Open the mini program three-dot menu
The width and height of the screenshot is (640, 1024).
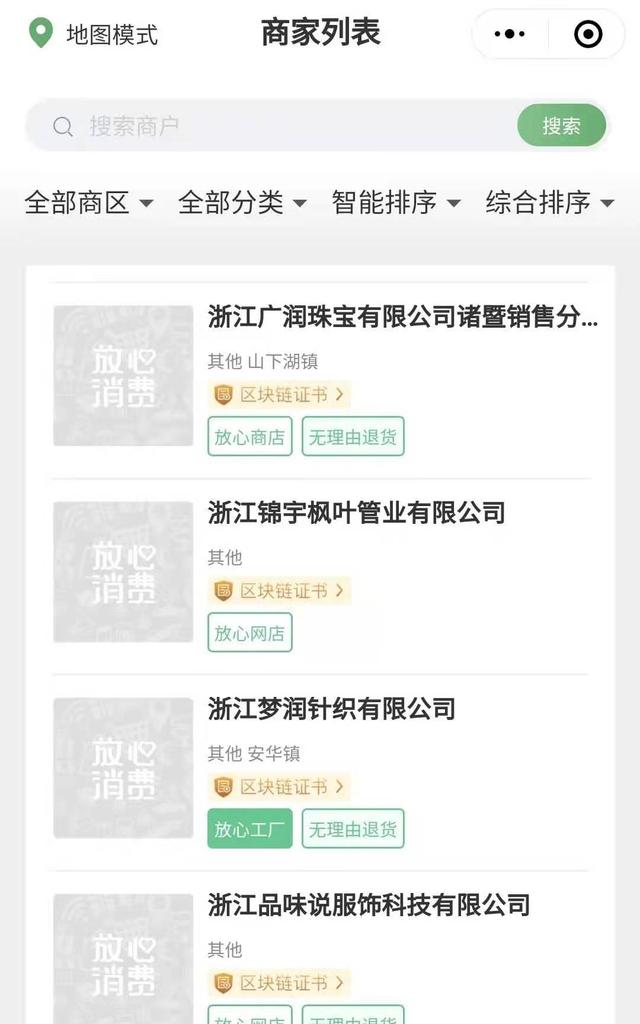point(509,34)
